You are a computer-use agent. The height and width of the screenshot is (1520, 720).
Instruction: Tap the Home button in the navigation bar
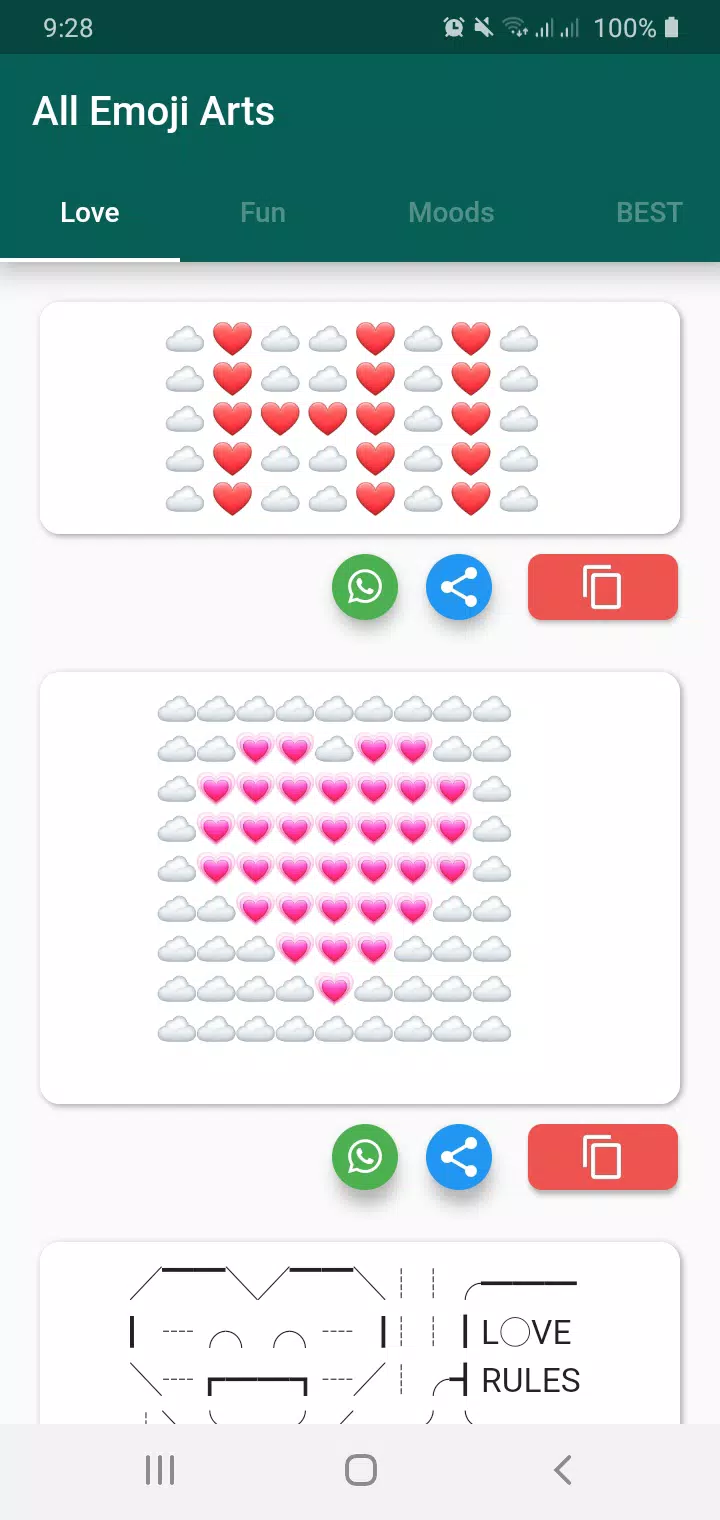pos(359,1470)
